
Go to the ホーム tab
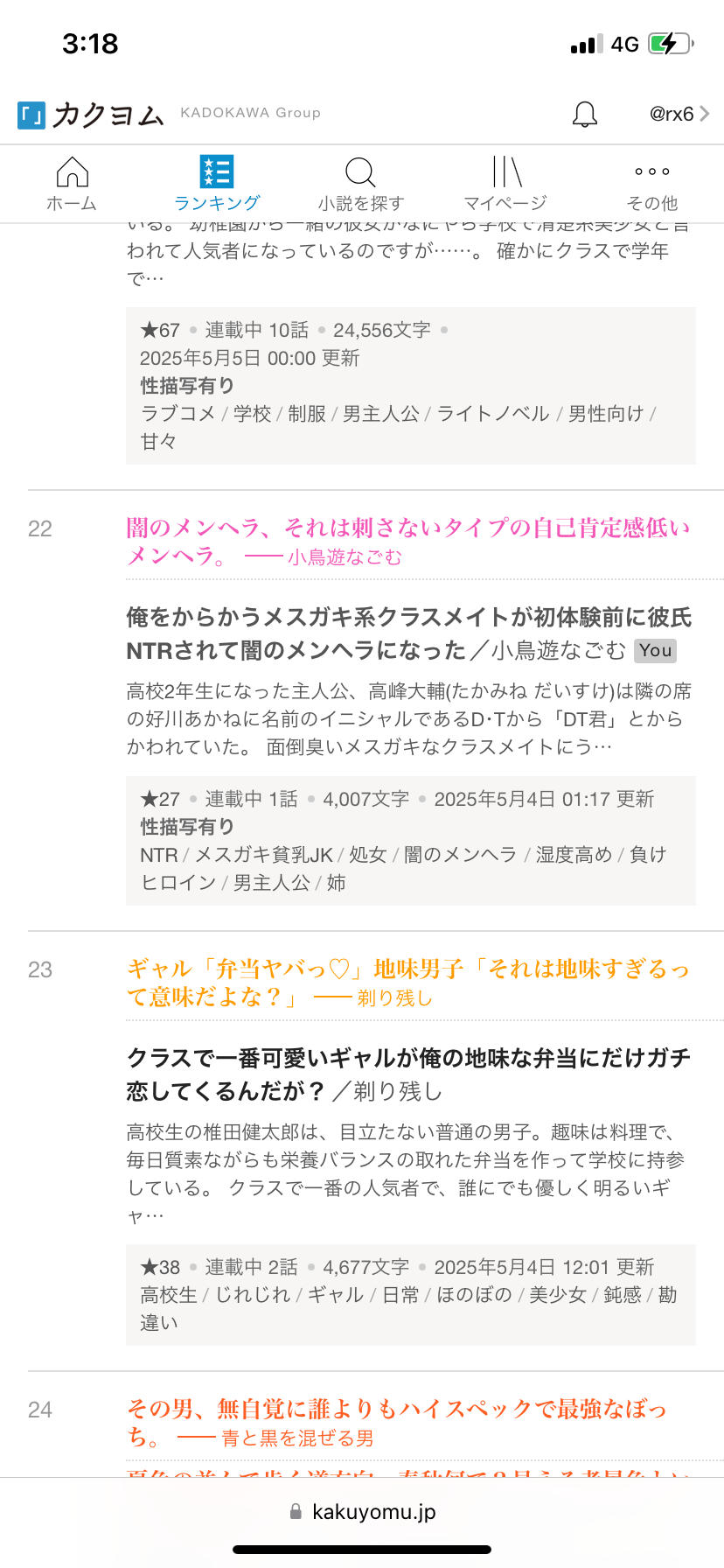click(x=72, y=184)
